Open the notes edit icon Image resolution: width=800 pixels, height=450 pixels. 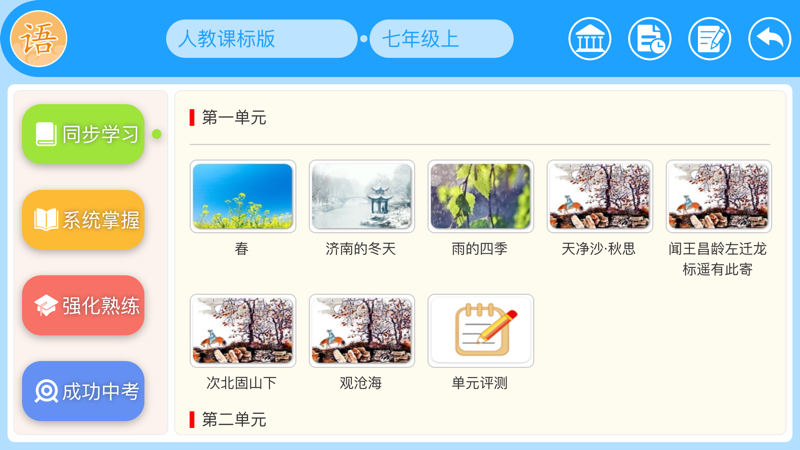pos(710,39)
